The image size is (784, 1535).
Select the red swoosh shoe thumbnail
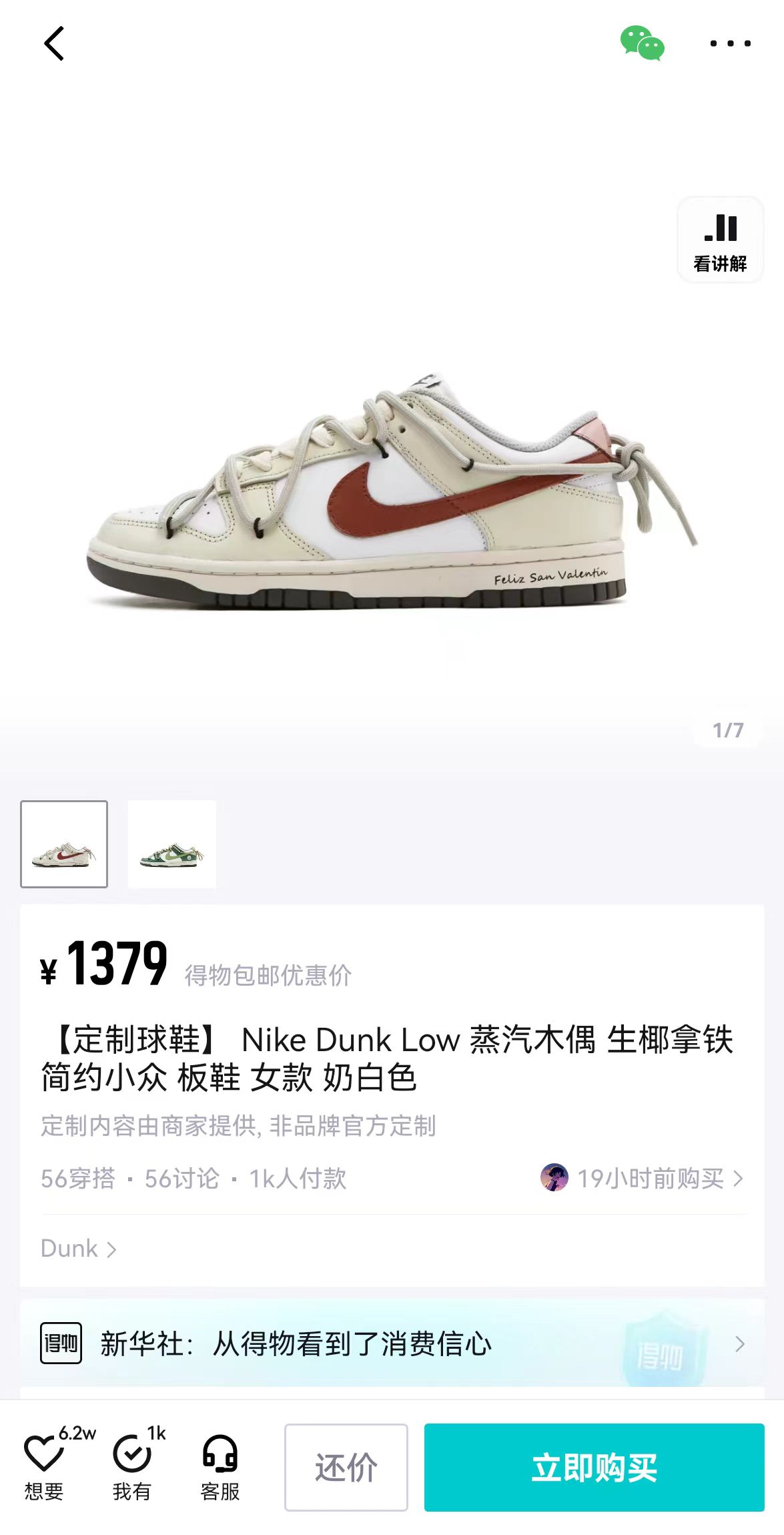tap(64, 844)
